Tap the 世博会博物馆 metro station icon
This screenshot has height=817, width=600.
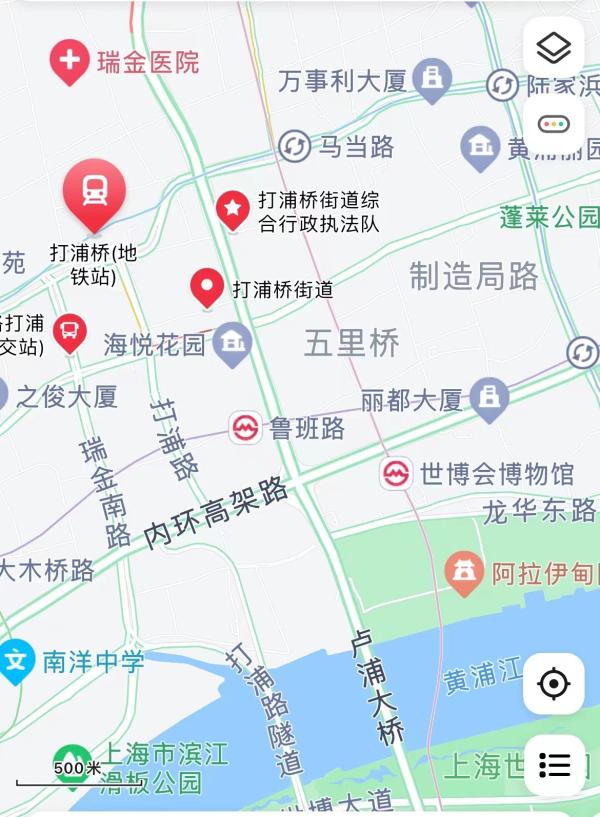(x=397, y=473)
